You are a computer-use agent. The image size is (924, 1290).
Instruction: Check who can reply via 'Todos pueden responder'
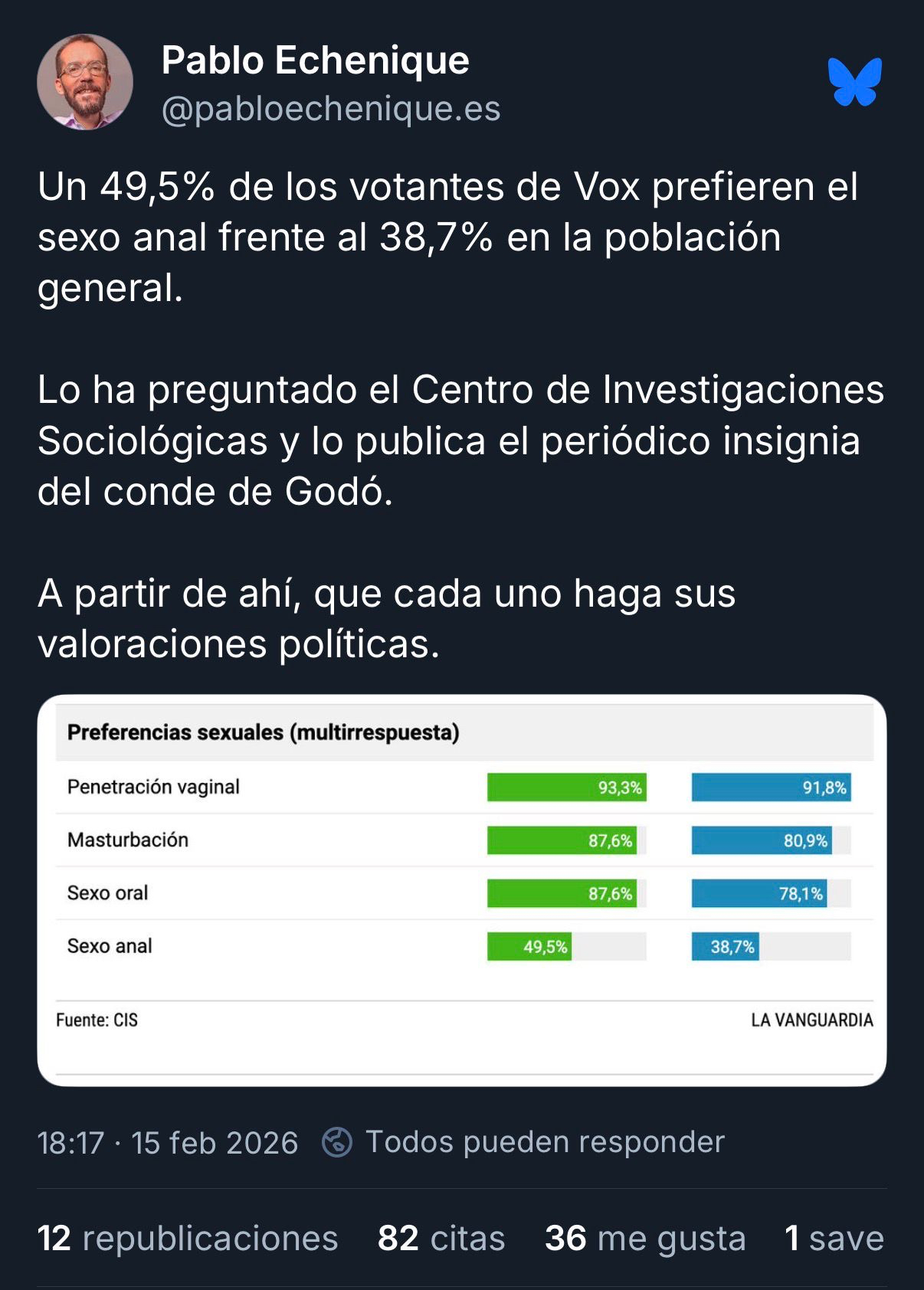click(x=524, y=1142)
